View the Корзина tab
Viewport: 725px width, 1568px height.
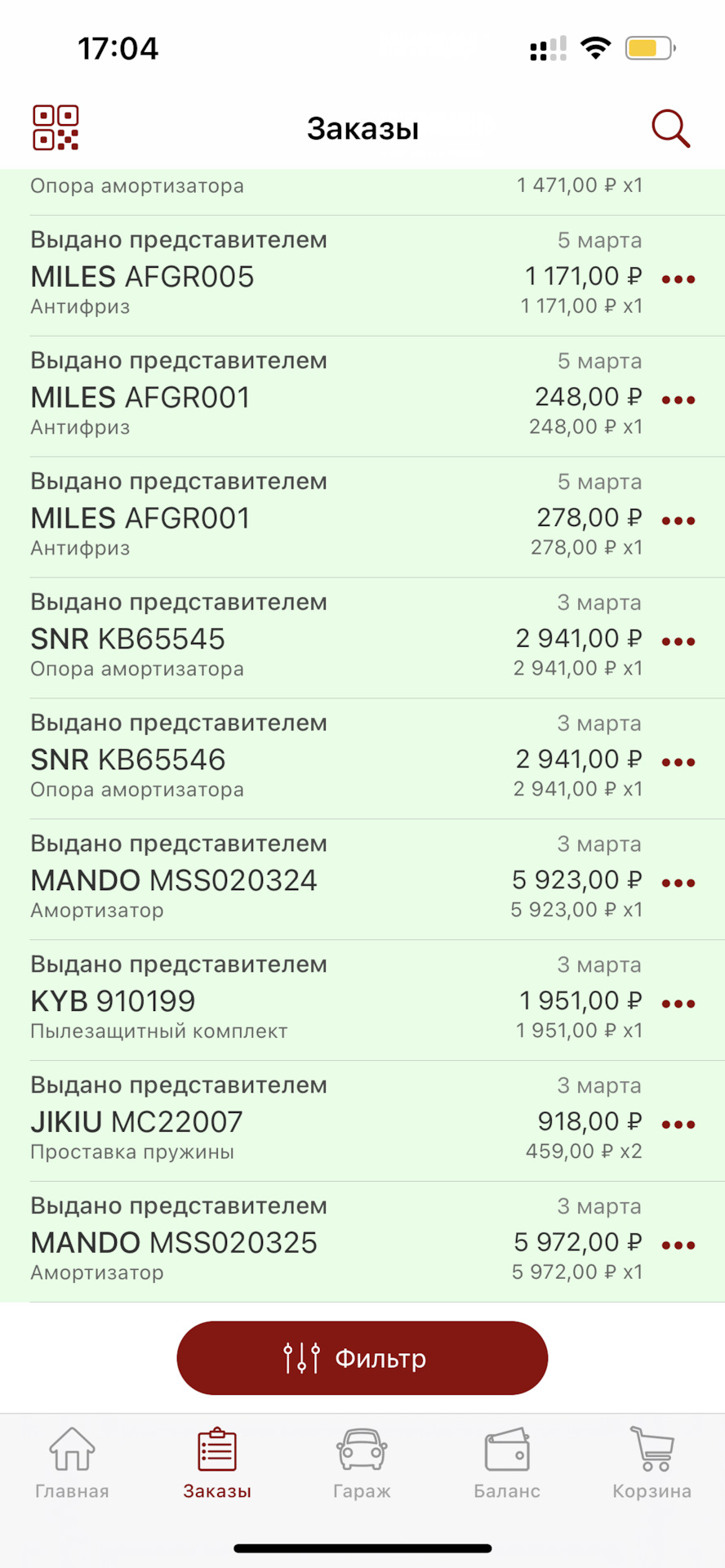pyautogui.click(x=652, y=1463)
